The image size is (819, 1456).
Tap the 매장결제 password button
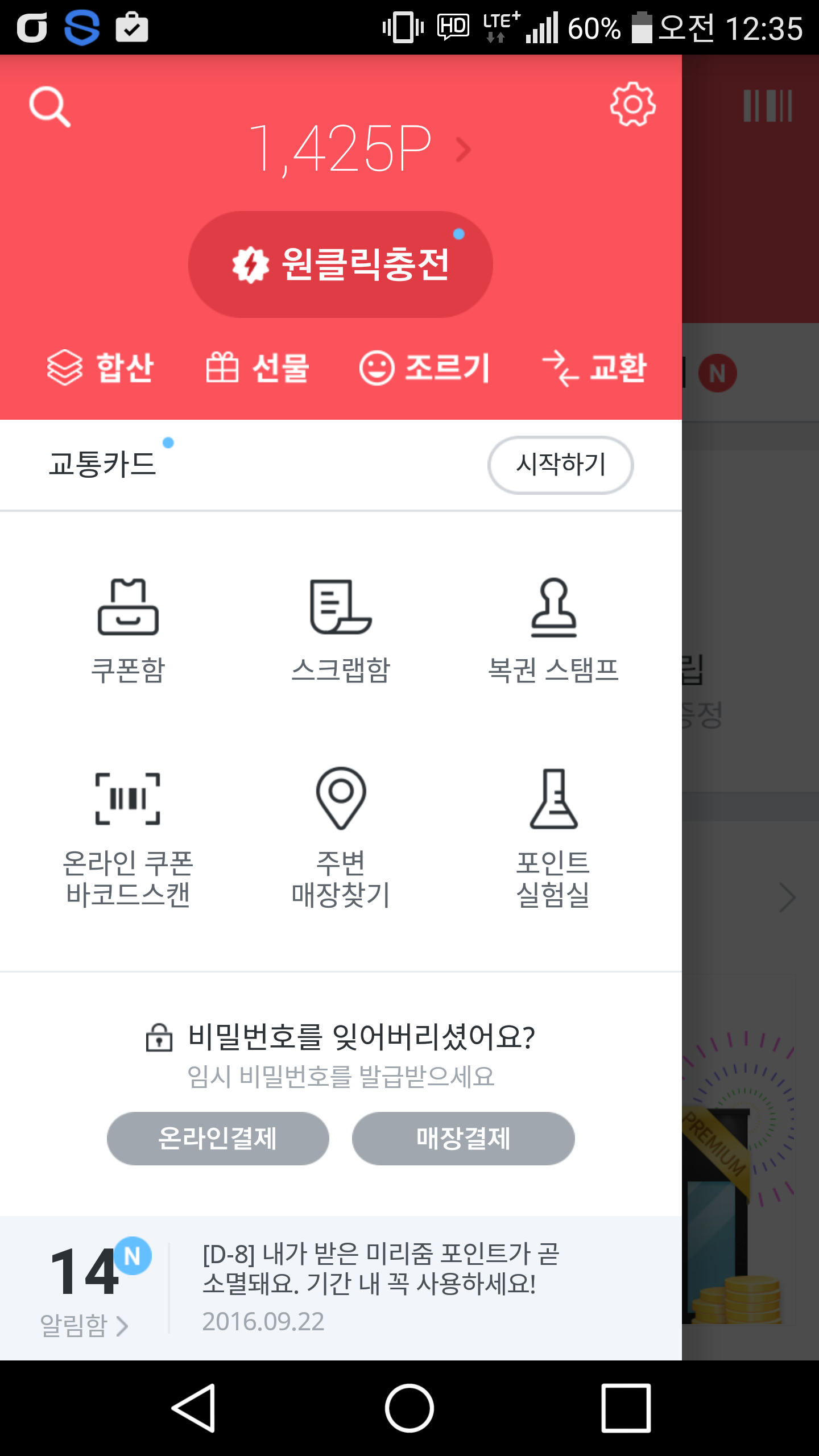[463, 1139]
